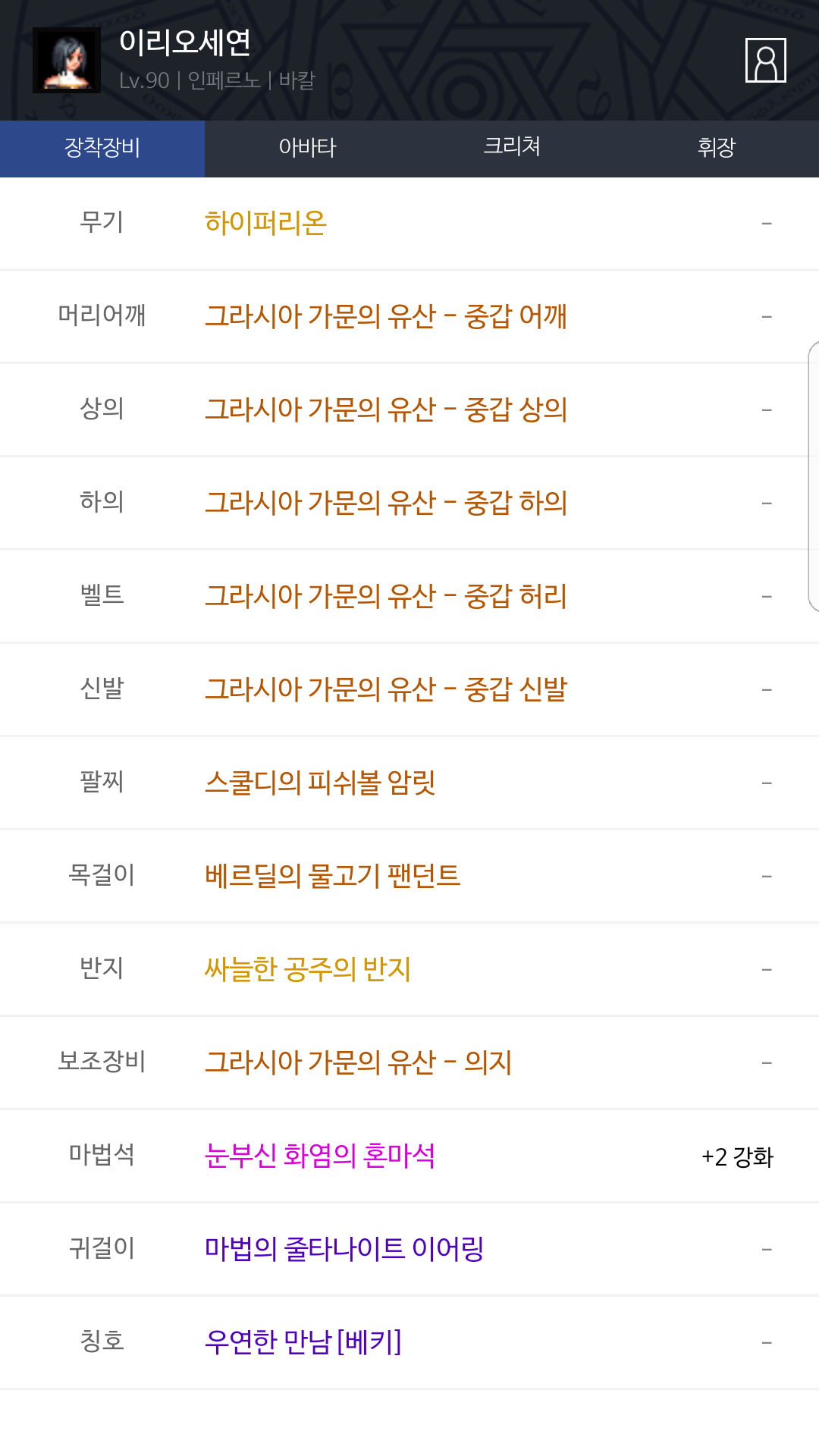
Task: Switch to the 크리쳐 tab
Action: 512,149
